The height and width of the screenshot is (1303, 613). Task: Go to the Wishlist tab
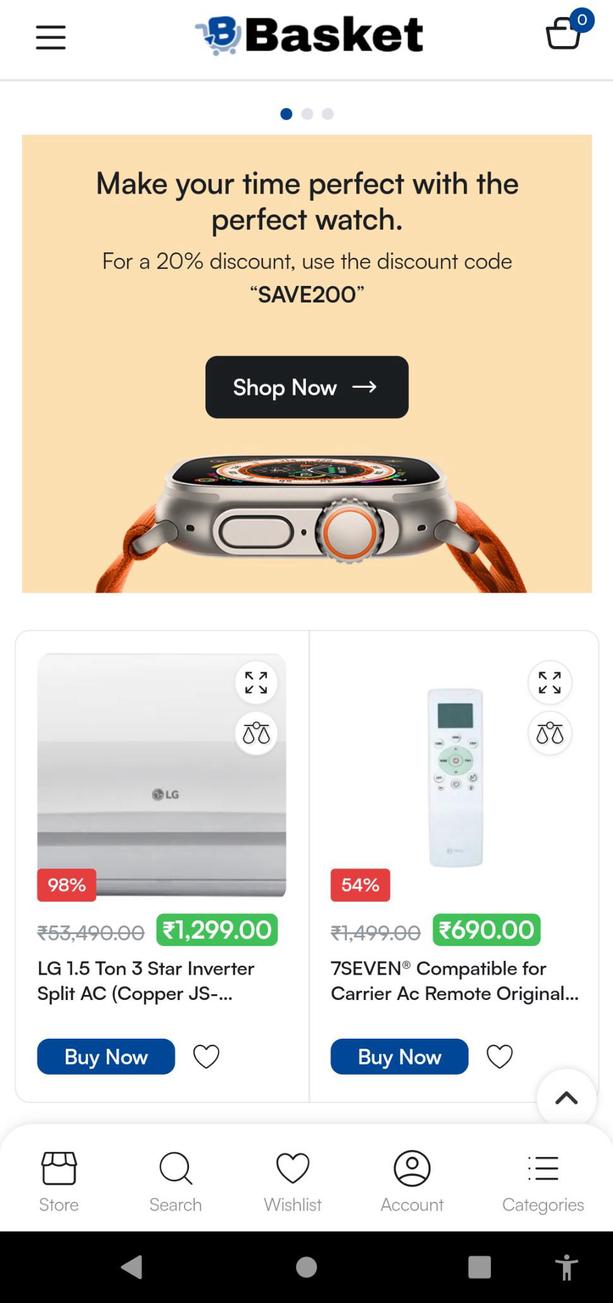(x=293, y=1181)
